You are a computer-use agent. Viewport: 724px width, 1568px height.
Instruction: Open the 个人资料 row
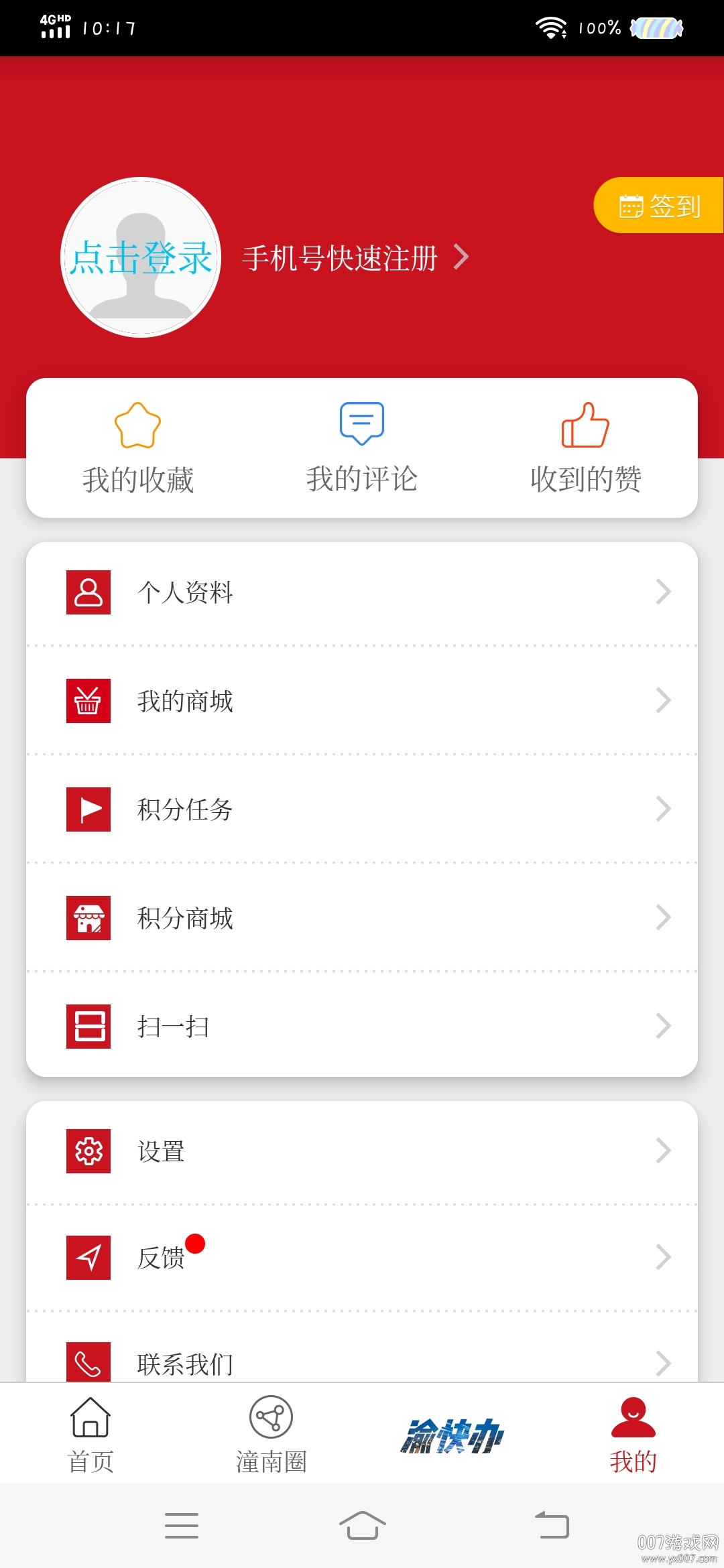coord(362,592)
